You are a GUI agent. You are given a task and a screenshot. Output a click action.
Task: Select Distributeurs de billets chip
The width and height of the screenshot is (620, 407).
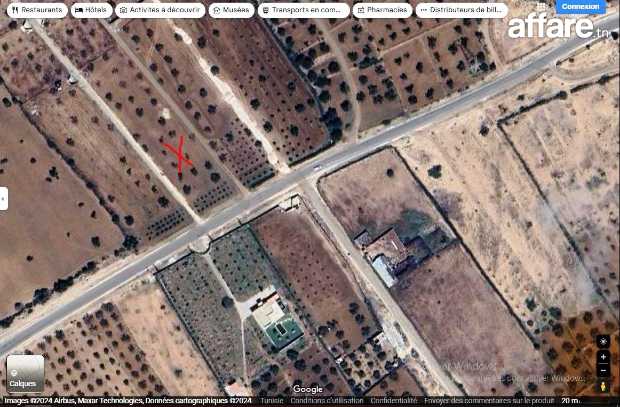click(461, 10)
